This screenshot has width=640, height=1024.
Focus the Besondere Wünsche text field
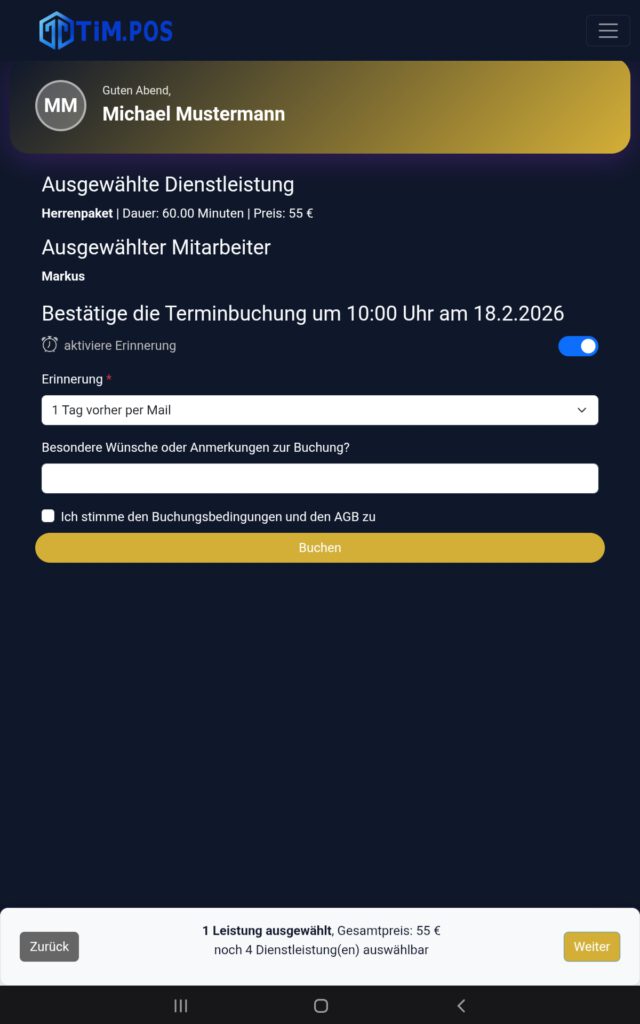320,478
